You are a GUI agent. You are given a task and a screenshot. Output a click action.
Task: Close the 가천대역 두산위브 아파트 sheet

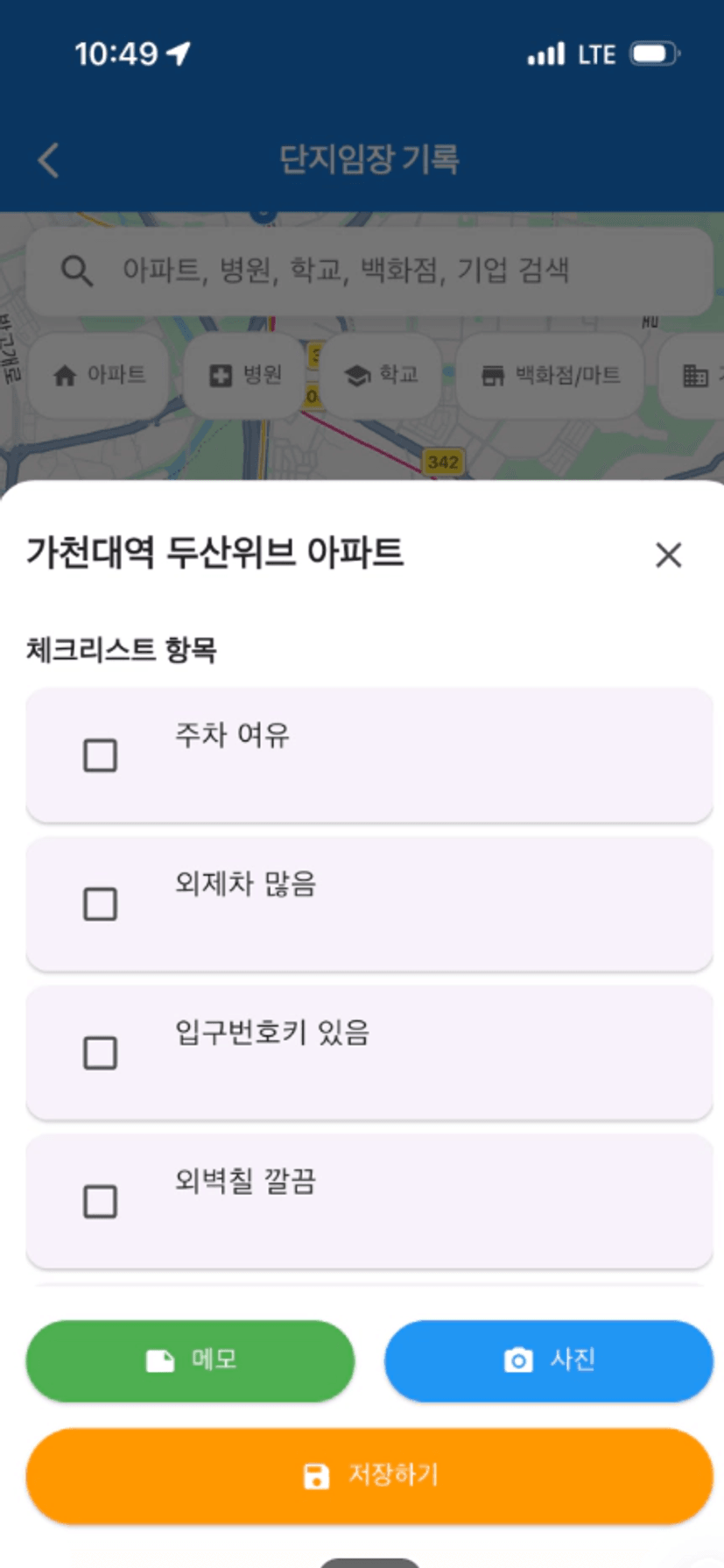click(x=669, y=554)
